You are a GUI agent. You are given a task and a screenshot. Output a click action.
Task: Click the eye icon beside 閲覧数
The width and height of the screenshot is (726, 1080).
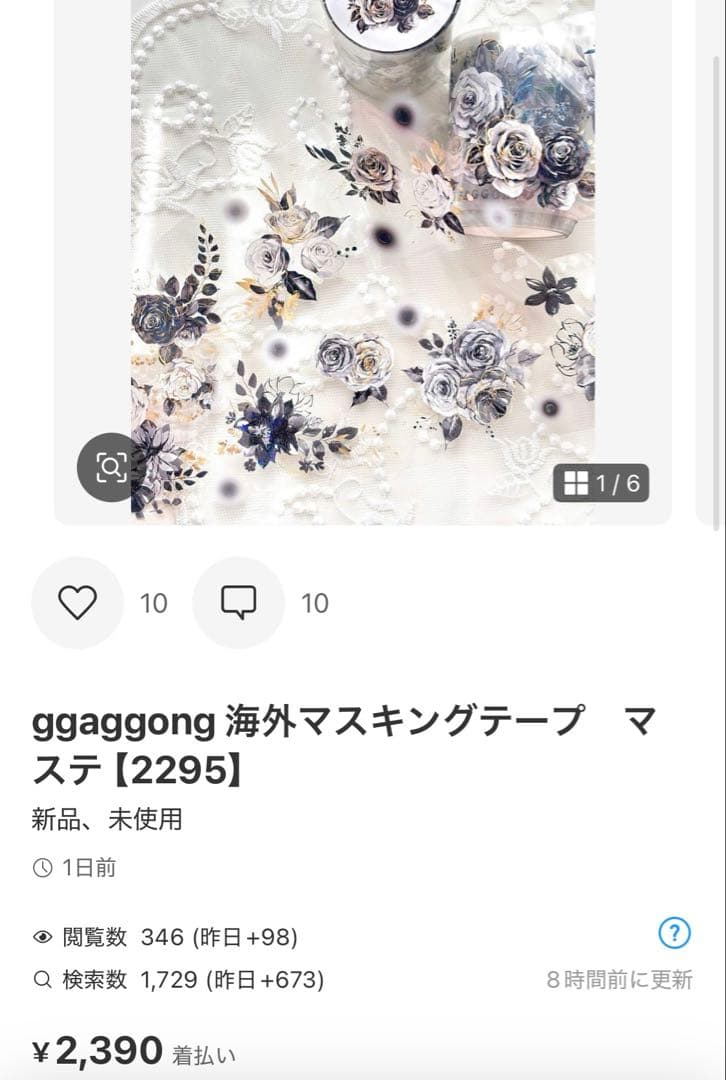[42, 937]
